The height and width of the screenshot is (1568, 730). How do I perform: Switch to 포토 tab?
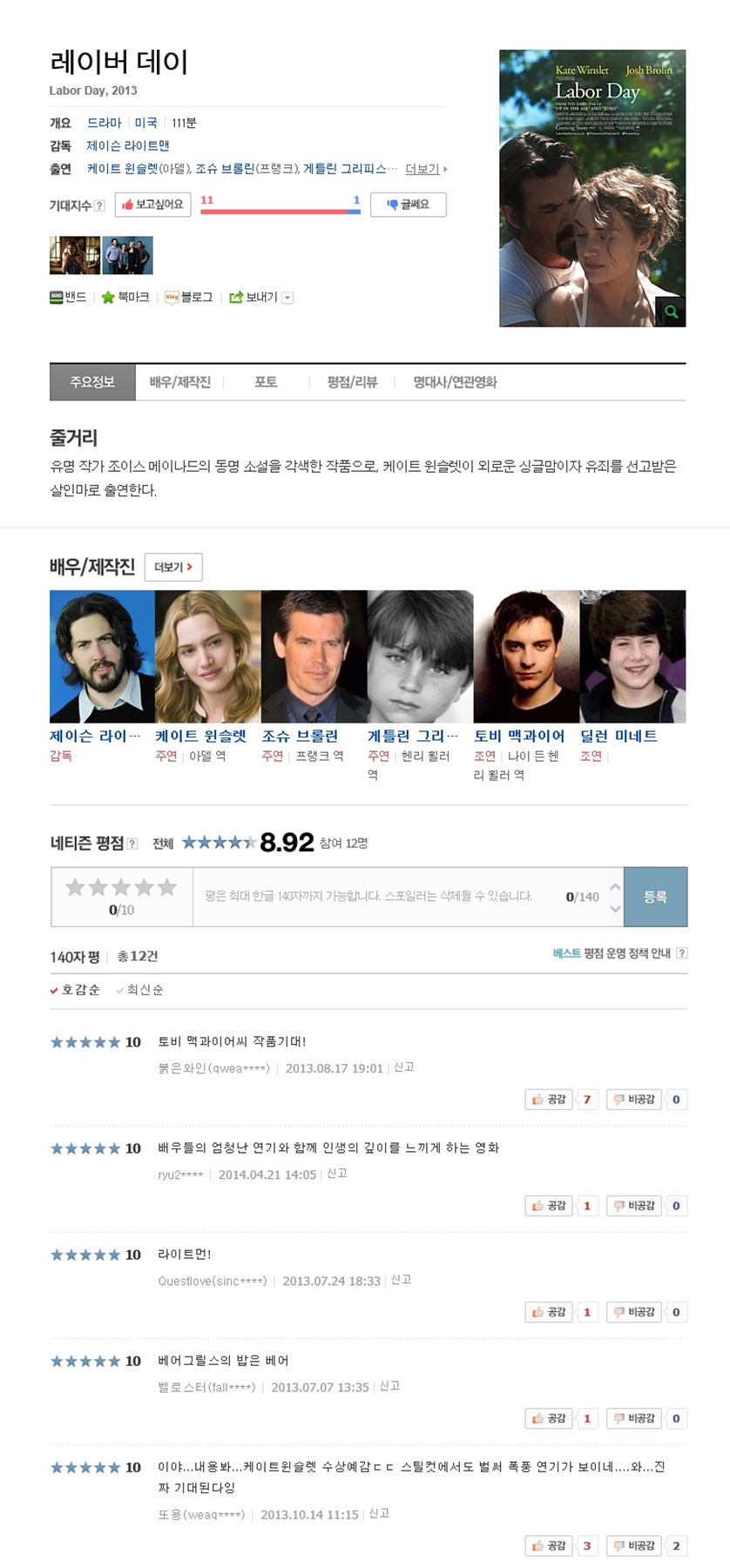[266, 382]
